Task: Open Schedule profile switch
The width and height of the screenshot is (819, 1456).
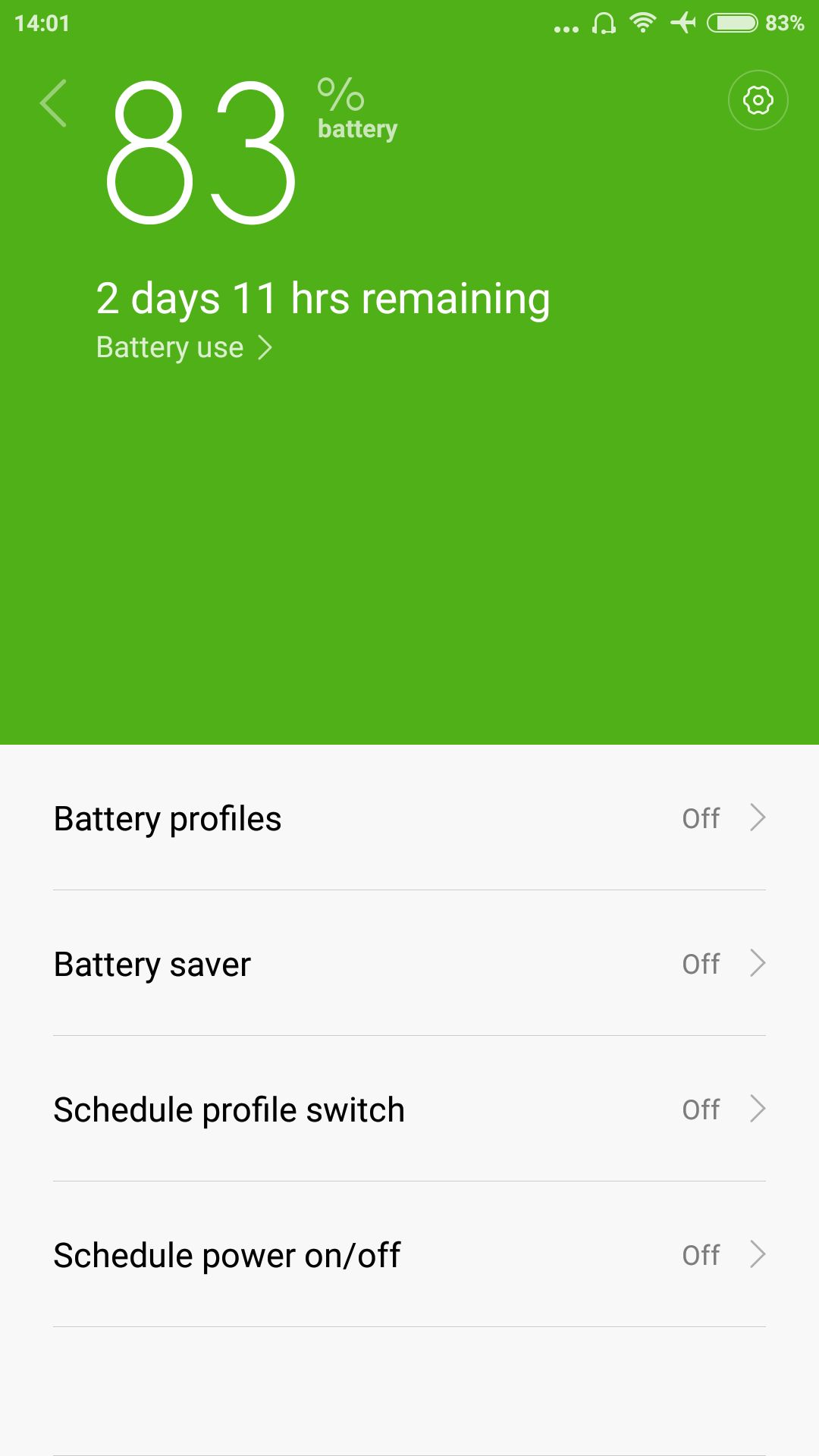Action: (x=409, y=1109)
